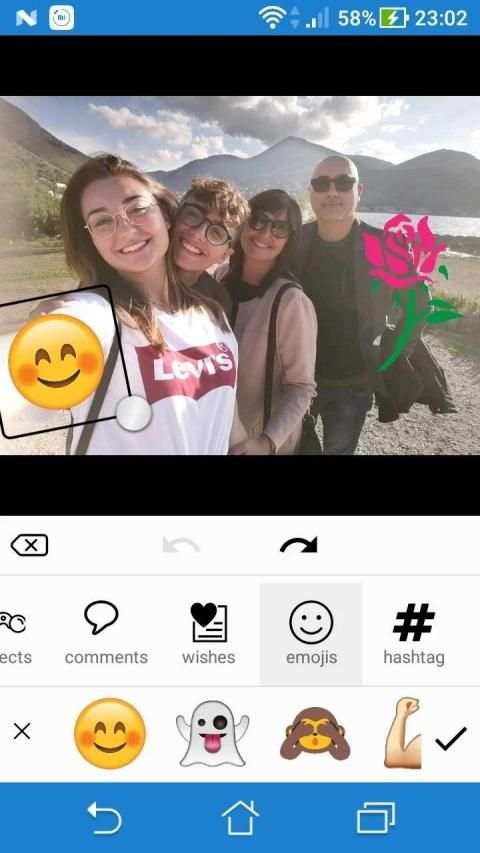This screenshot has width=480, height=853.
Task: Tap the delete sticker icon
Action: coord(29,545)
